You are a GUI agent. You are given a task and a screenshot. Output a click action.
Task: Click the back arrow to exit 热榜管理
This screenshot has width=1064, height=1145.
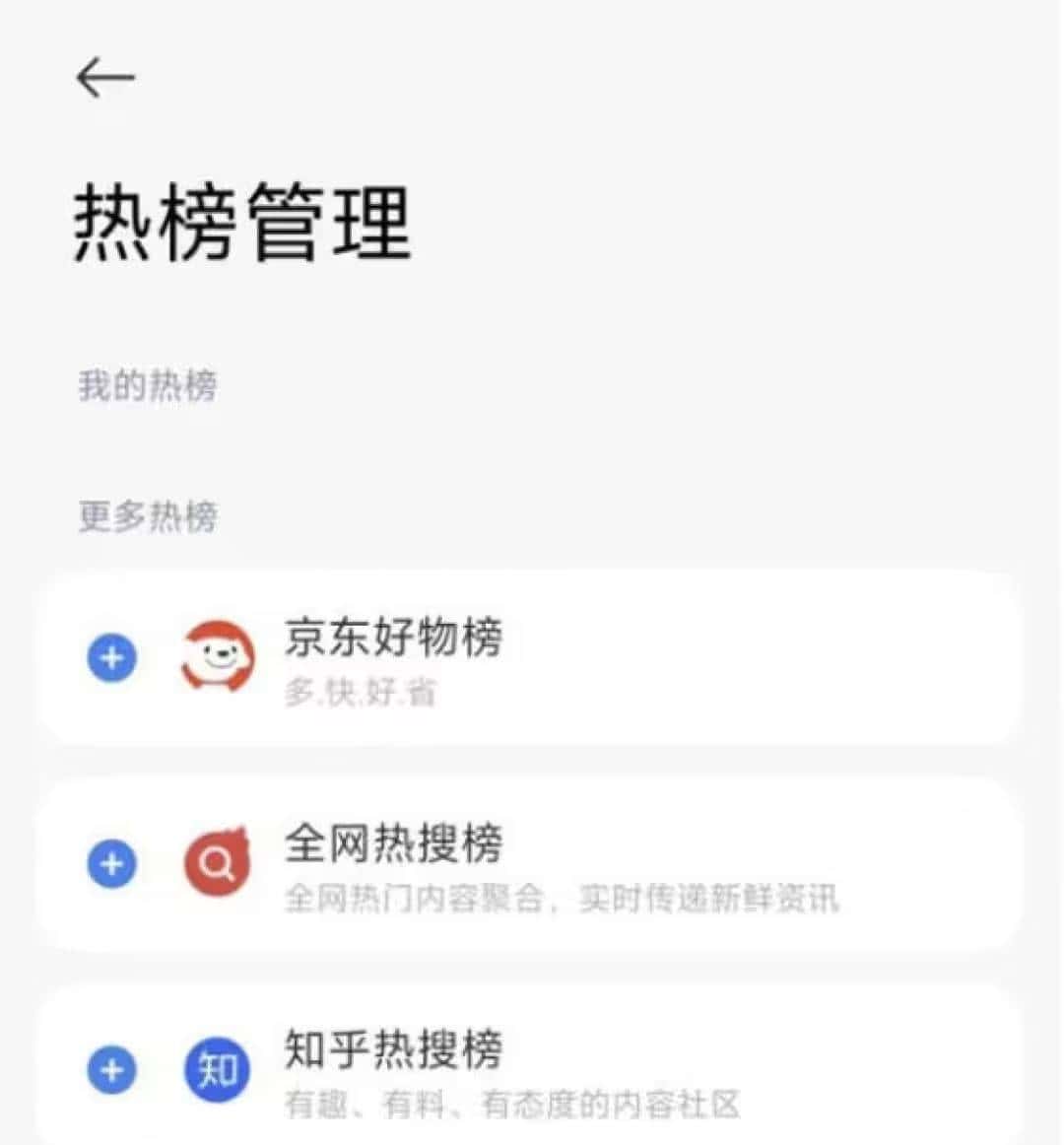pos(103,76)
